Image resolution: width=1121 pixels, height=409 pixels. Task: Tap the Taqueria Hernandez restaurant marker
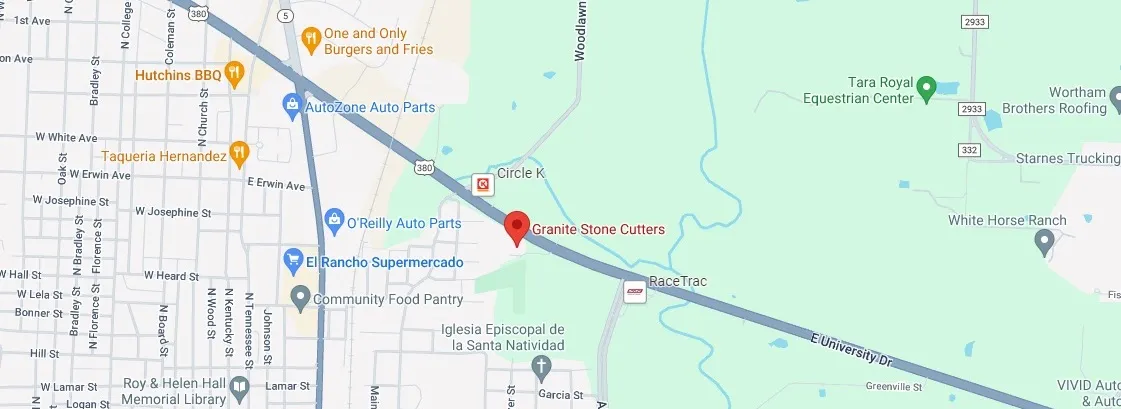(x=239, y=154)
